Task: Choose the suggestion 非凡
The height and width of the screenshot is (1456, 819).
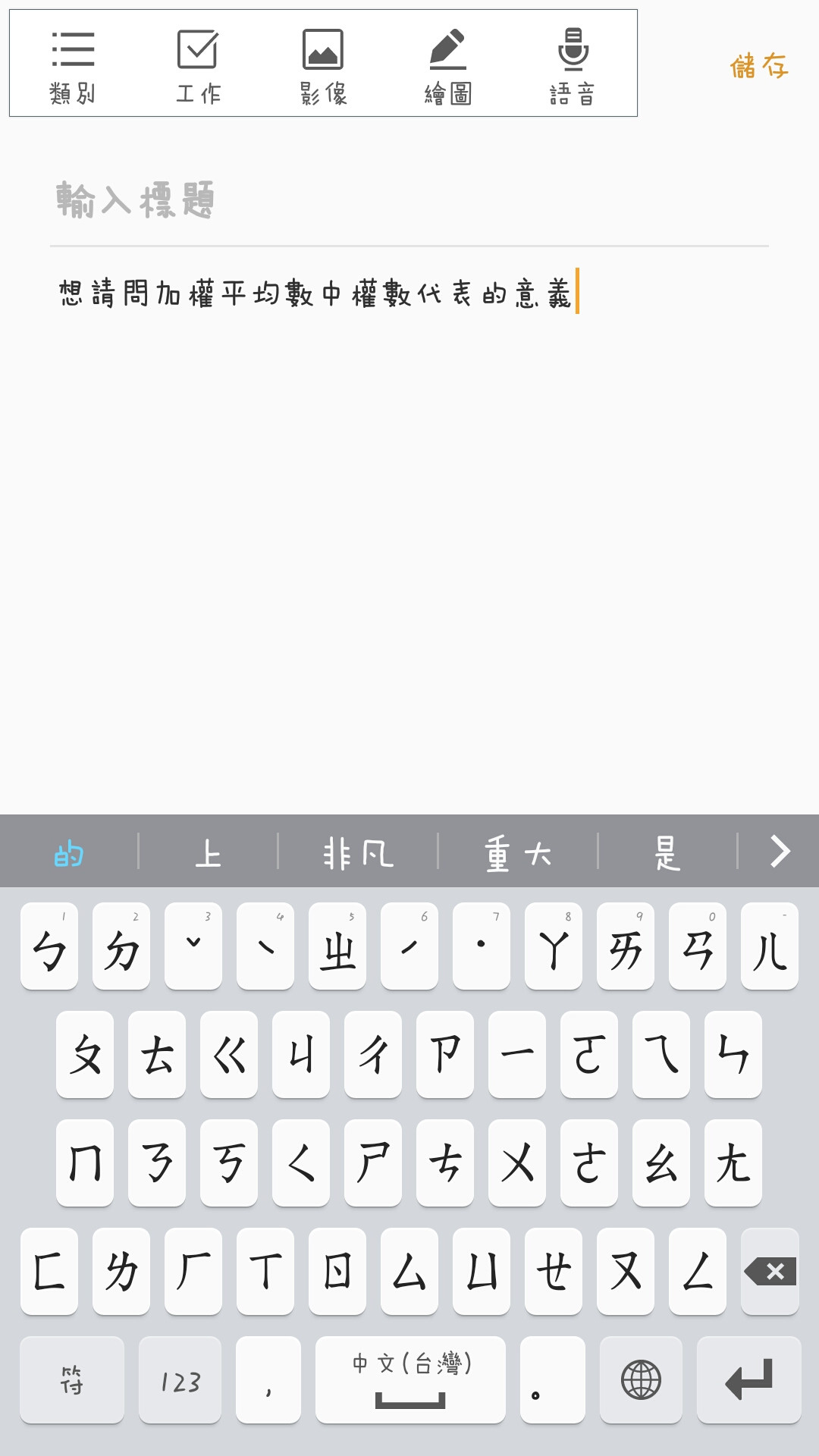Action: [x=358, y=853]
